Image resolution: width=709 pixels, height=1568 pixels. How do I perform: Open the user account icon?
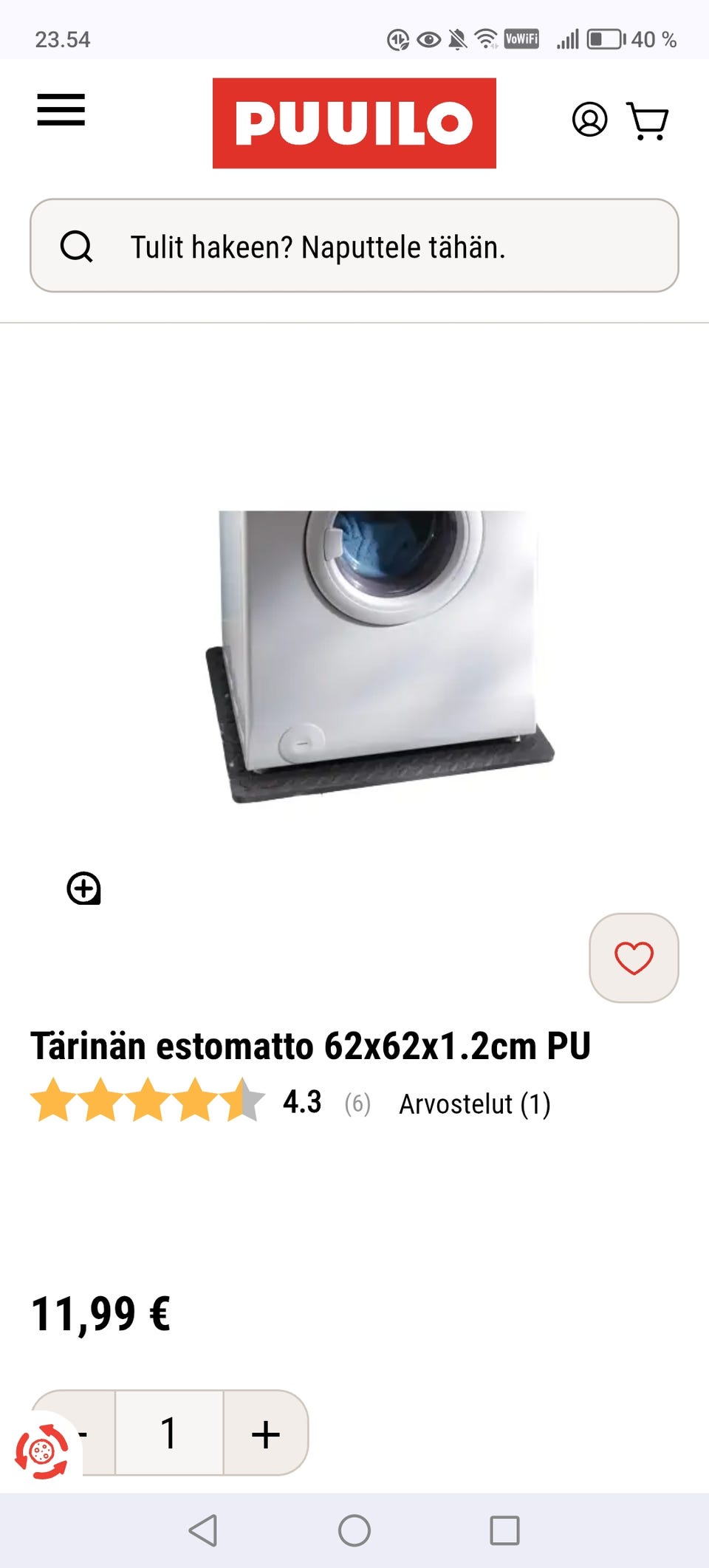[589, 120]
